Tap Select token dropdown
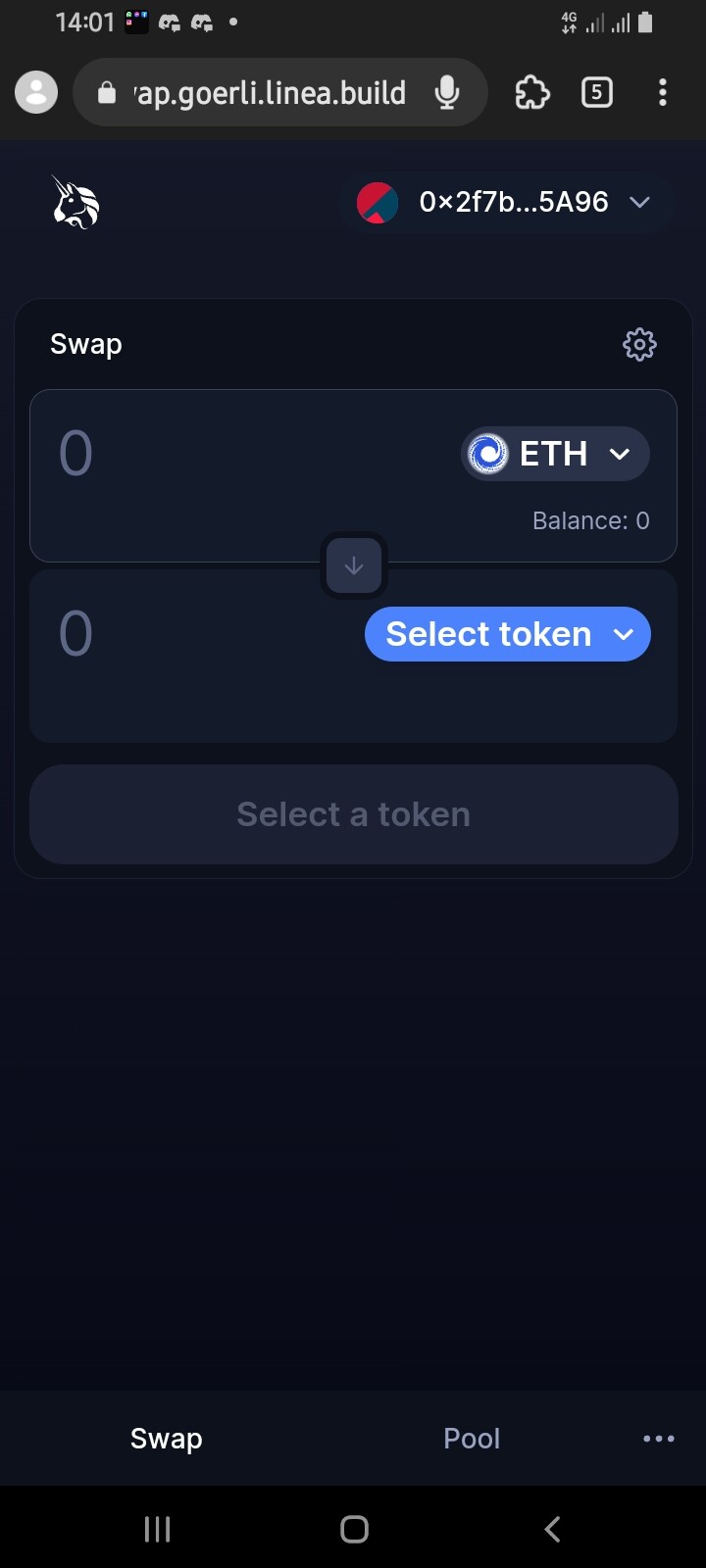This screenshot has width=706, height=1568. coord(508,634)
